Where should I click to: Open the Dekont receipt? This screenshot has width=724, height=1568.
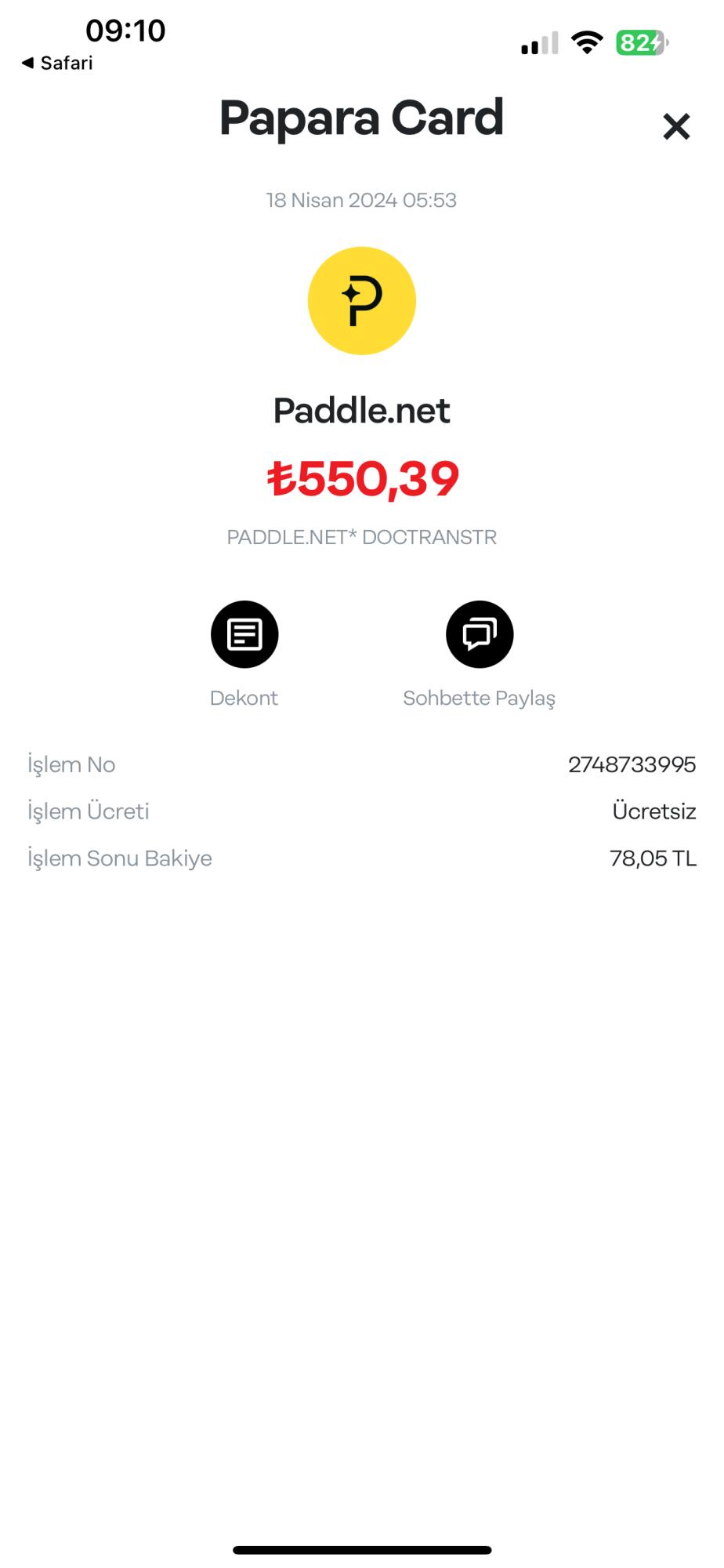pyautogui.click(x=244, y=634)
